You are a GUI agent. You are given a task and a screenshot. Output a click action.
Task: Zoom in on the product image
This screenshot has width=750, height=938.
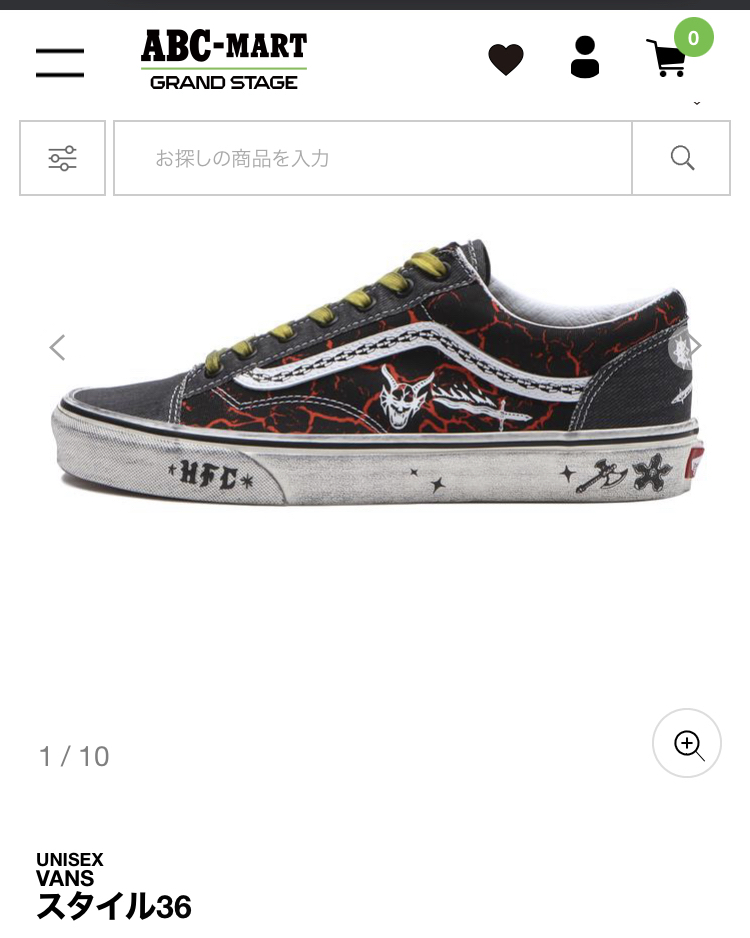click(x=687, y=743)
